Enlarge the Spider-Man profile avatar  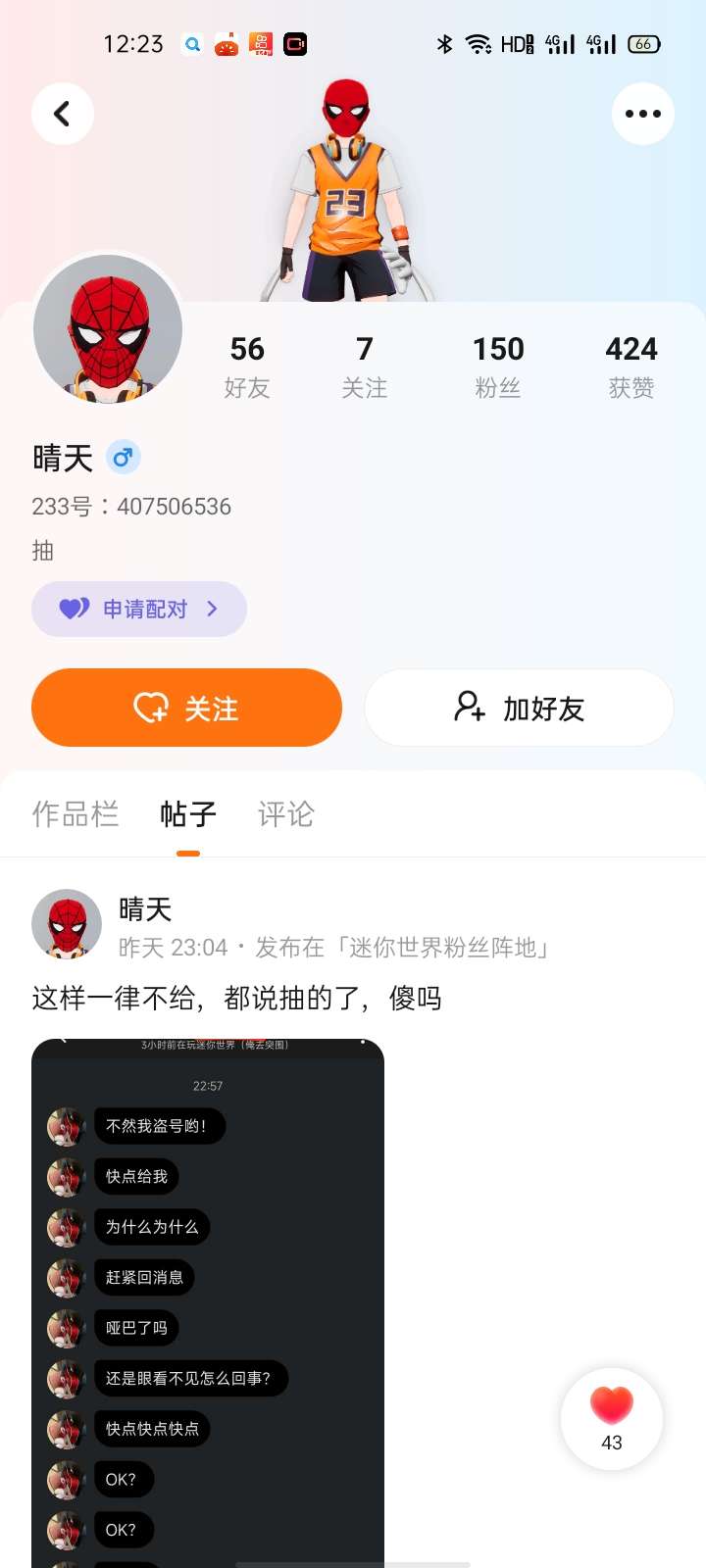pyautogui.click(x=108, y=329)
